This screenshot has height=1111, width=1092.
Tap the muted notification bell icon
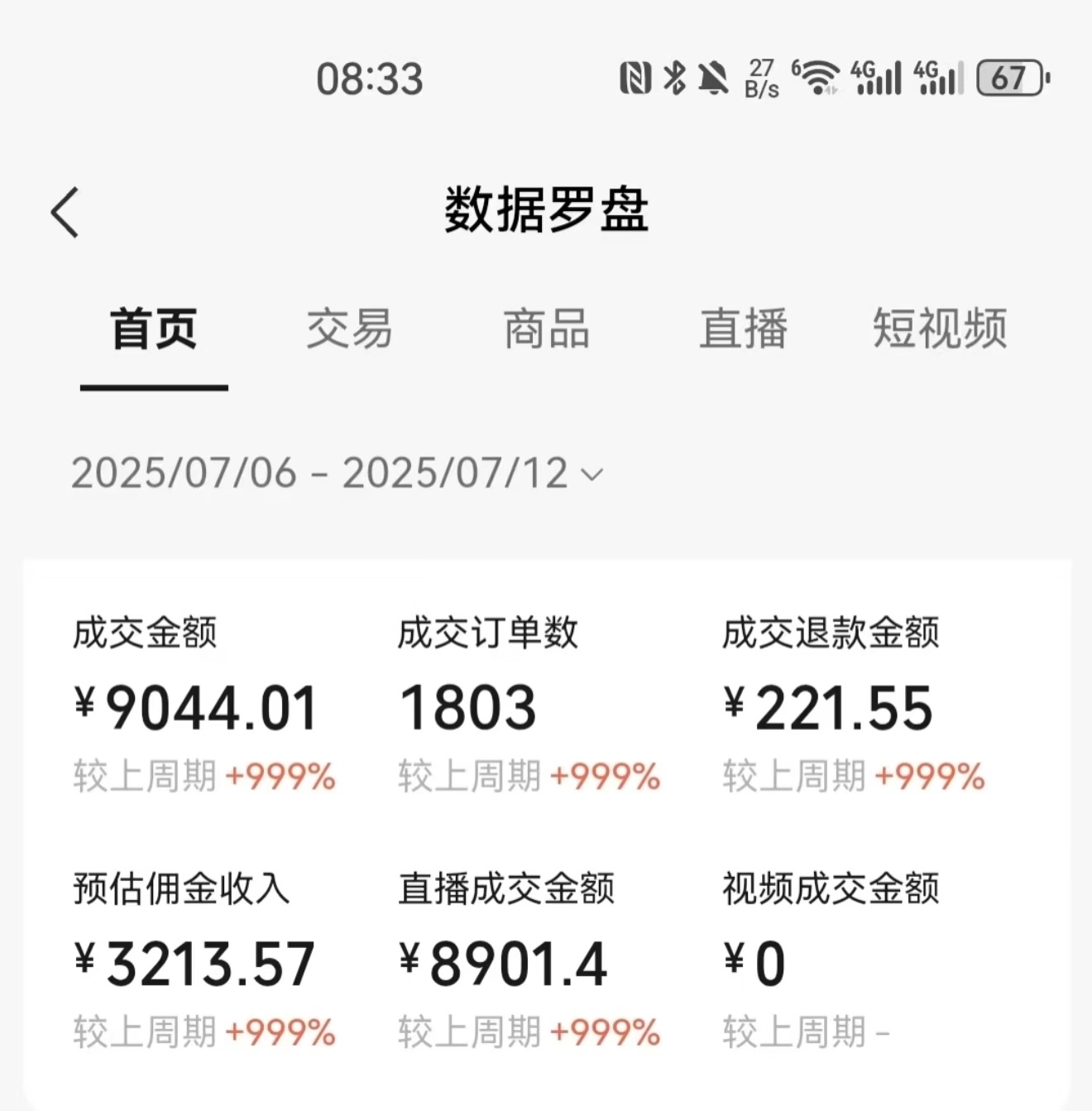[713, 79]
